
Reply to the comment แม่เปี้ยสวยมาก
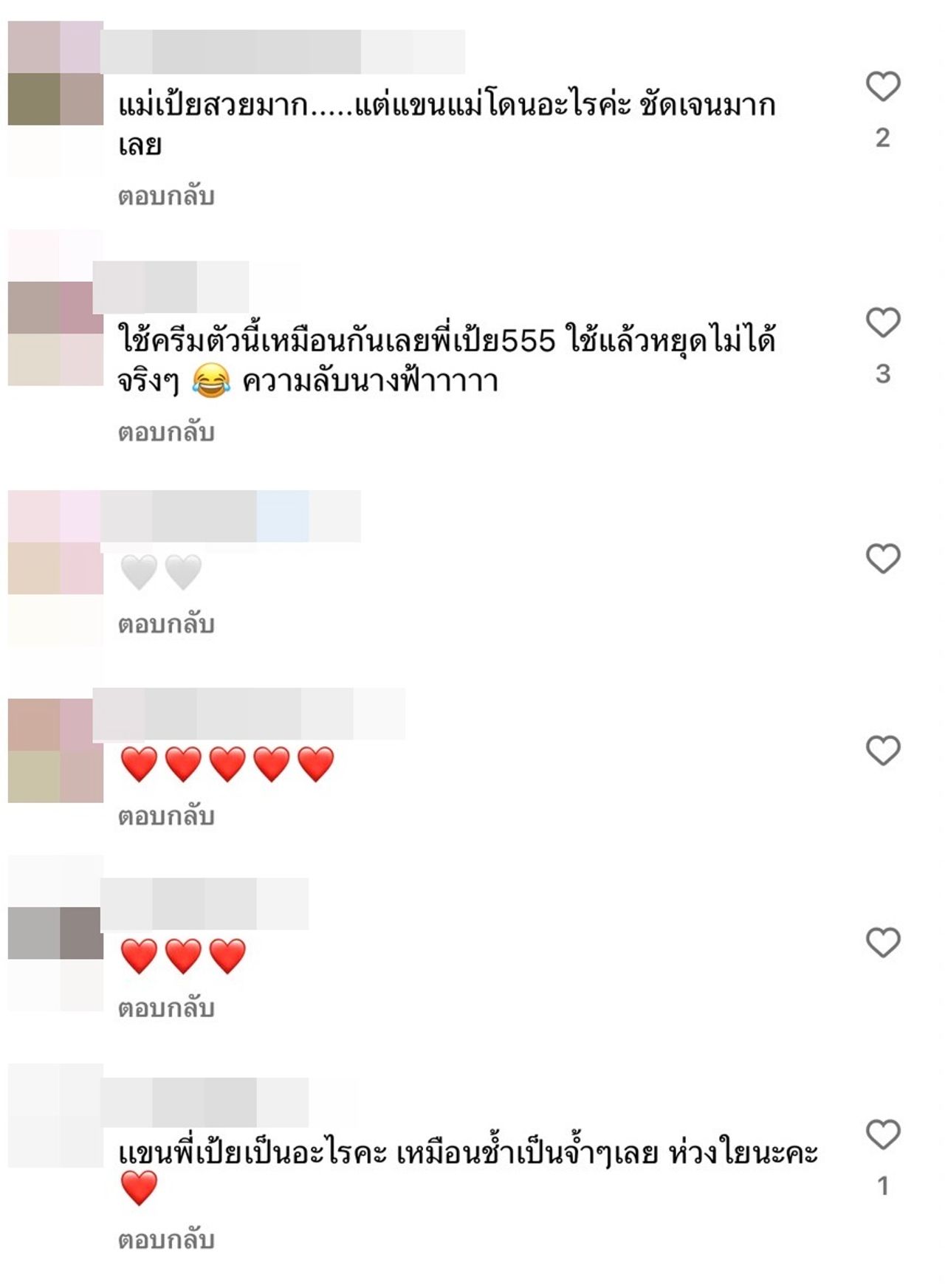click(166, 196)
